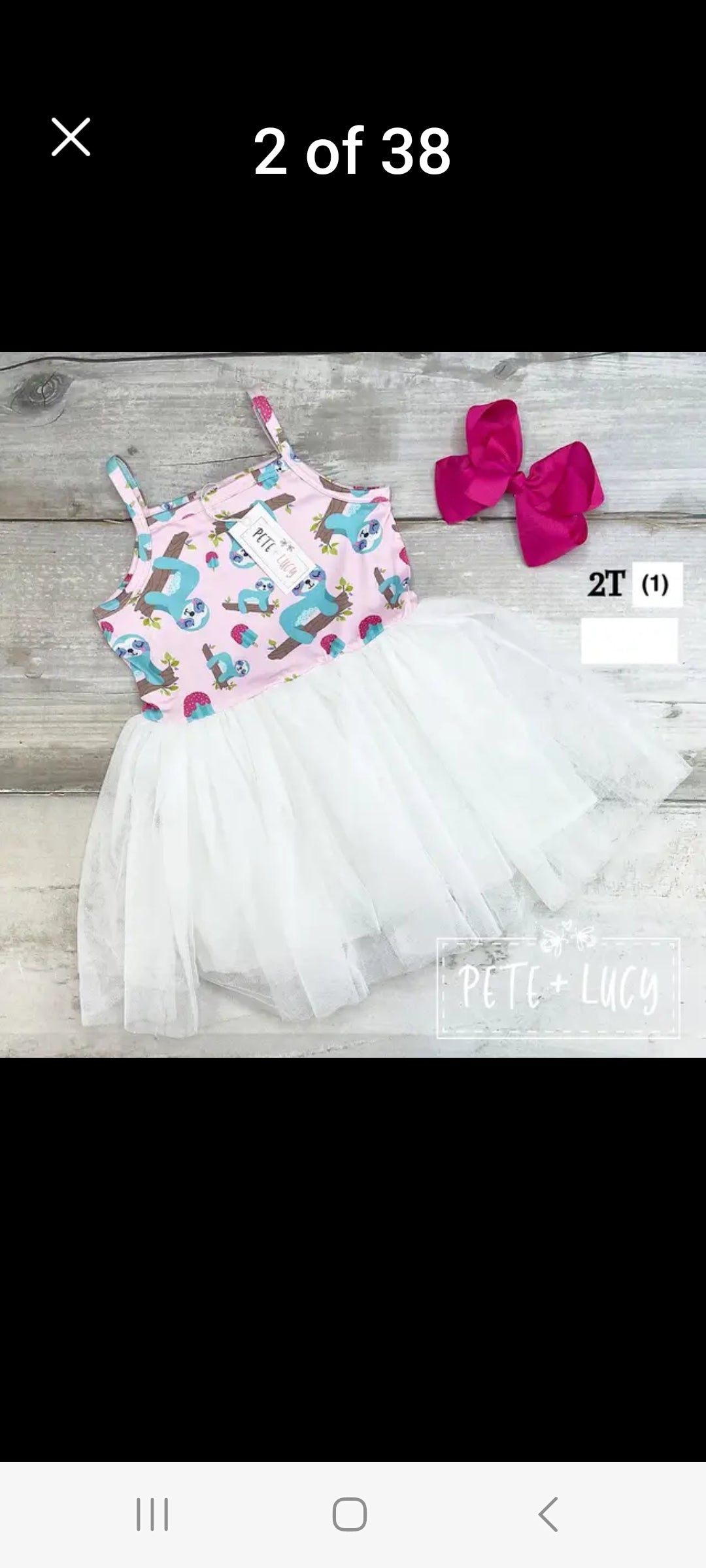Image resolution: width=706 pixels, height=1568 pixels.
Task: Tap the system back button
Action: 548,1514
